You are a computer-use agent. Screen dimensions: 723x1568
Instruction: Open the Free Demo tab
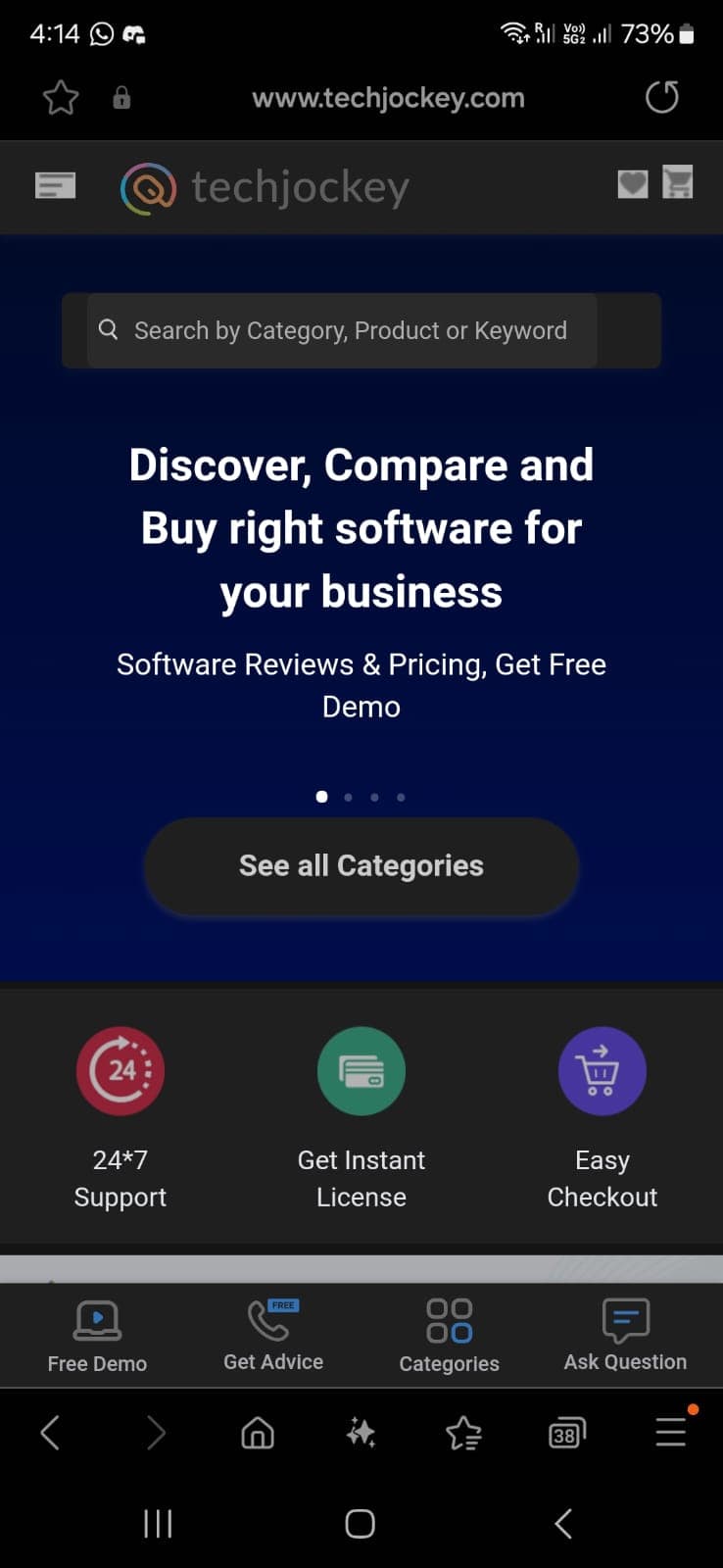pos(97,1337)
